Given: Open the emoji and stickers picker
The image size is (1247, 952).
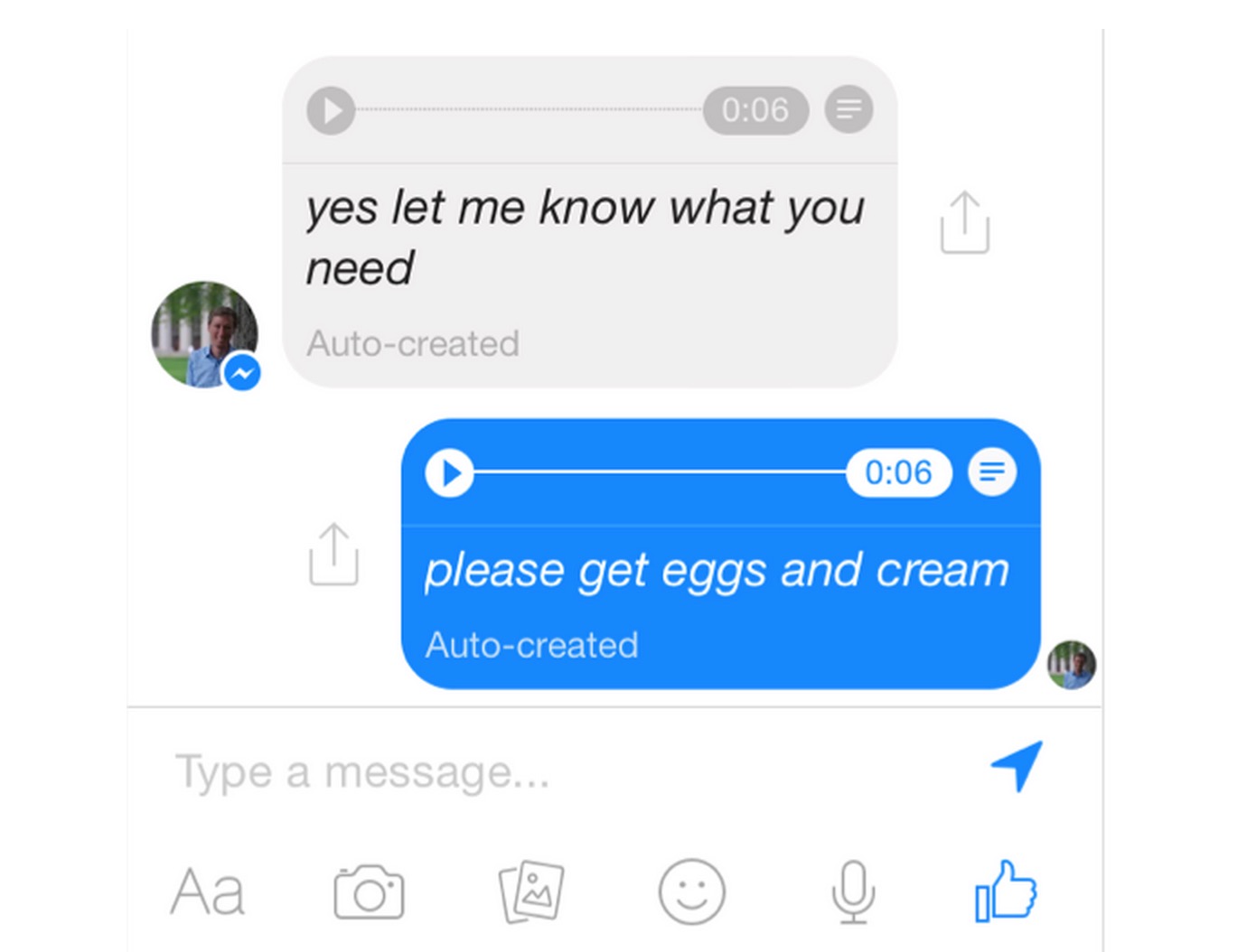Looking at the screenshot, I should click(x=691, y=891).
